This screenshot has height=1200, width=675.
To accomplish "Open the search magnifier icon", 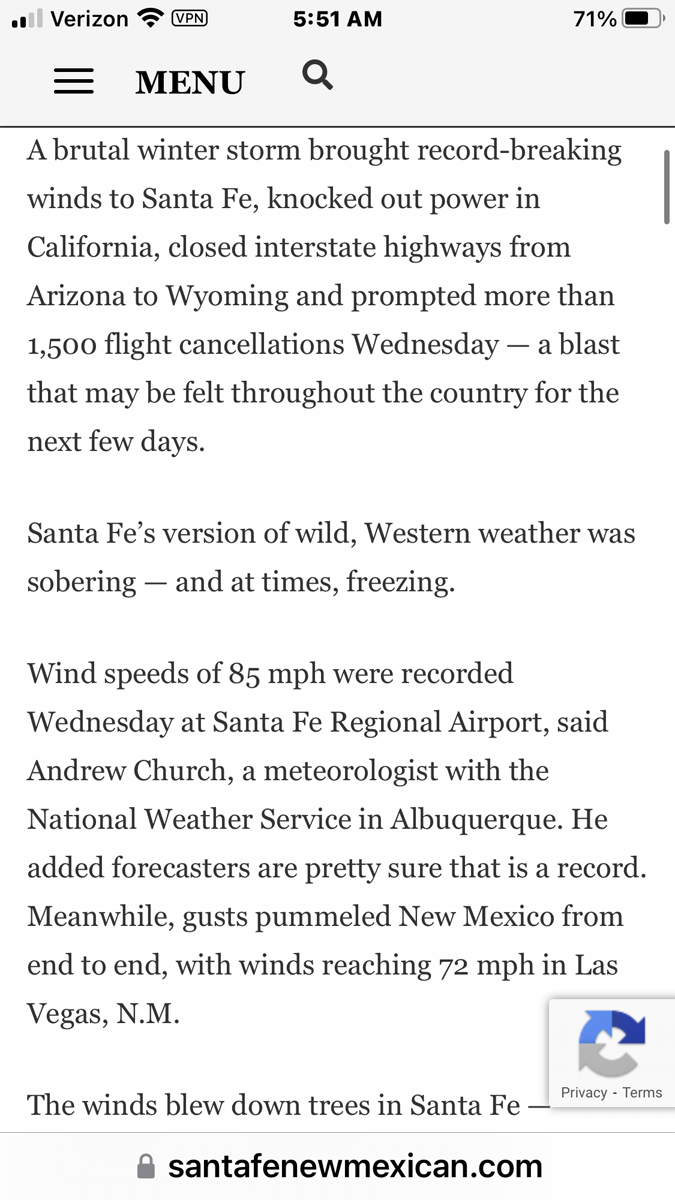I will pyautogui.click(x=317, y=75).
